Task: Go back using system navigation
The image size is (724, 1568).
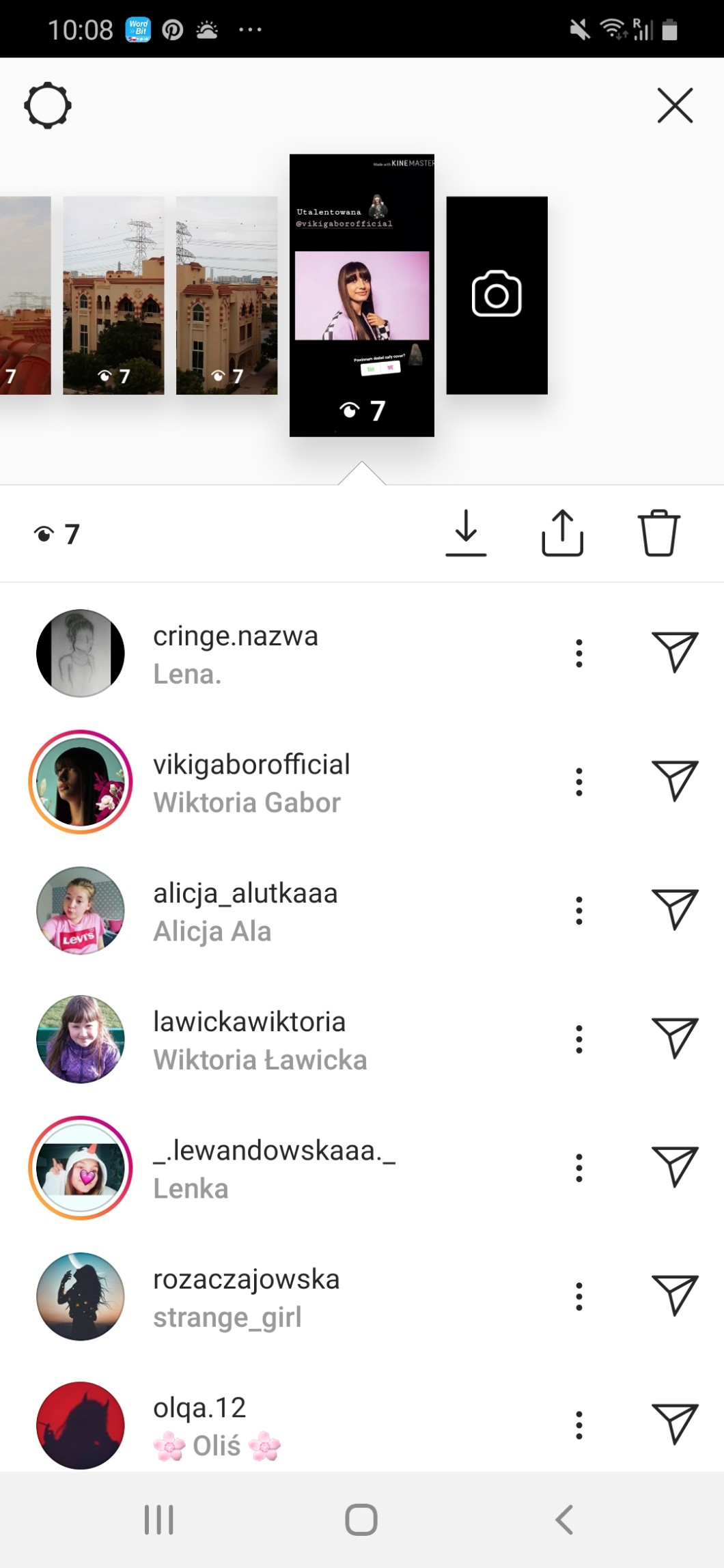Action: (x=564, y=1520)
